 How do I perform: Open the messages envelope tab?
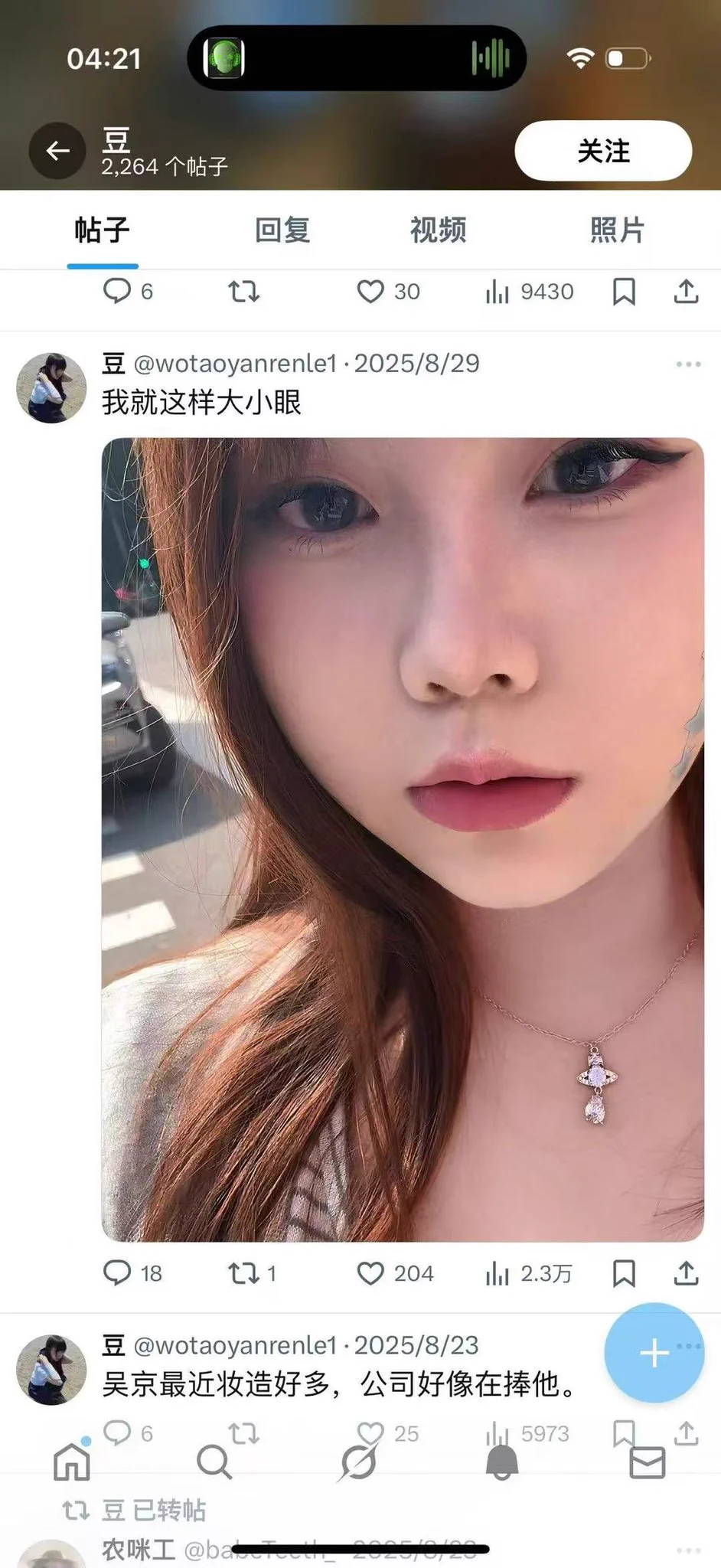click(x=647, y=1463)
